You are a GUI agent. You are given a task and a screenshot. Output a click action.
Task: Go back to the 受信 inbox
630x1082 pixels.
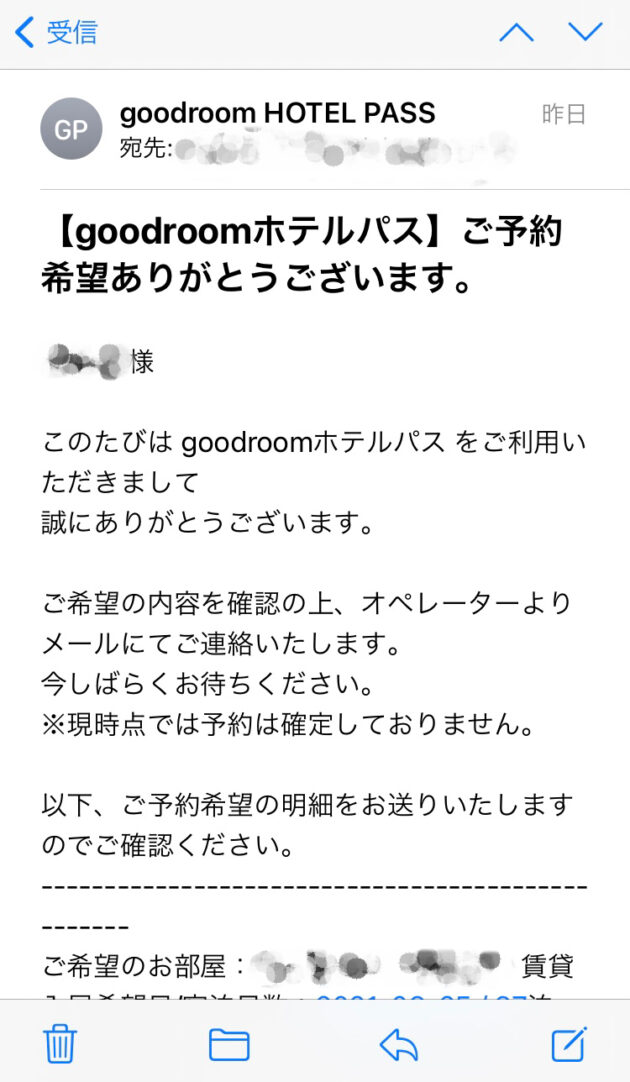pyautogui.click(x=57, y=32)
